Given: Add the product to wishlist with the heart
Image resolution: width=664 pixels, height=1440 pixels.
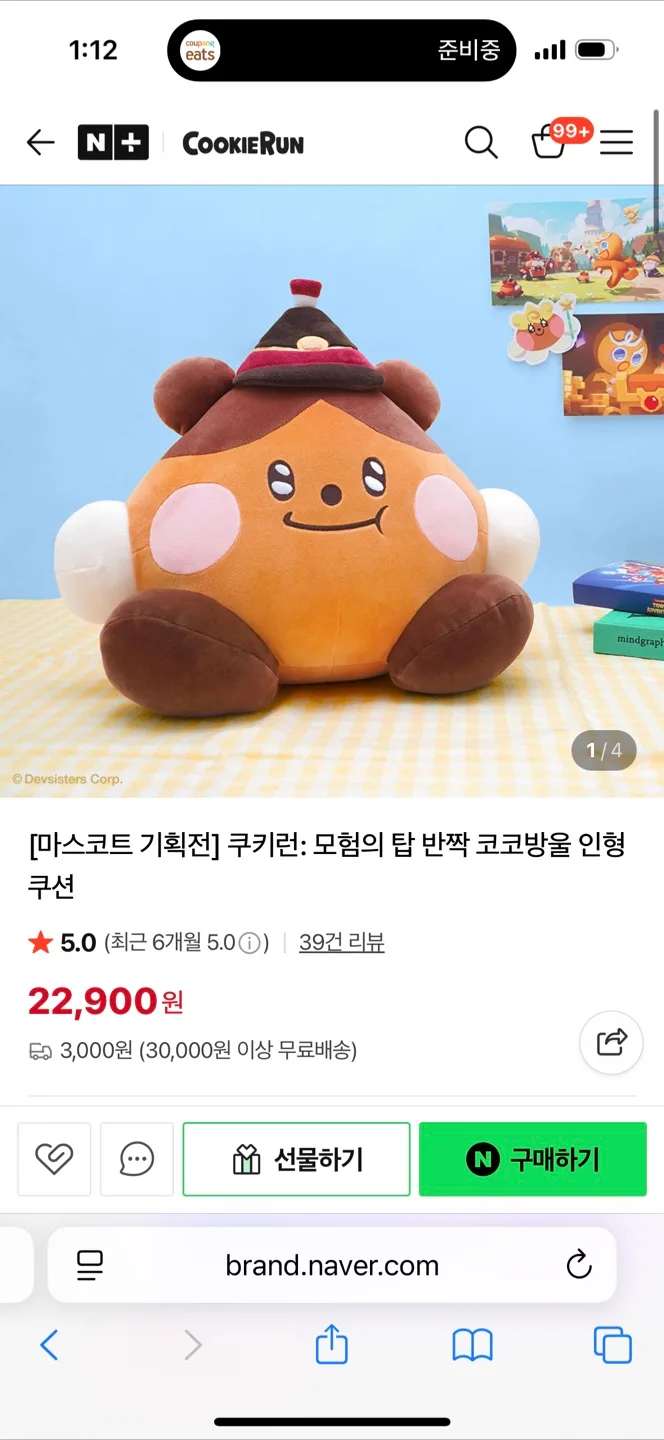Looking at the screenshot, I should 54,1159.
